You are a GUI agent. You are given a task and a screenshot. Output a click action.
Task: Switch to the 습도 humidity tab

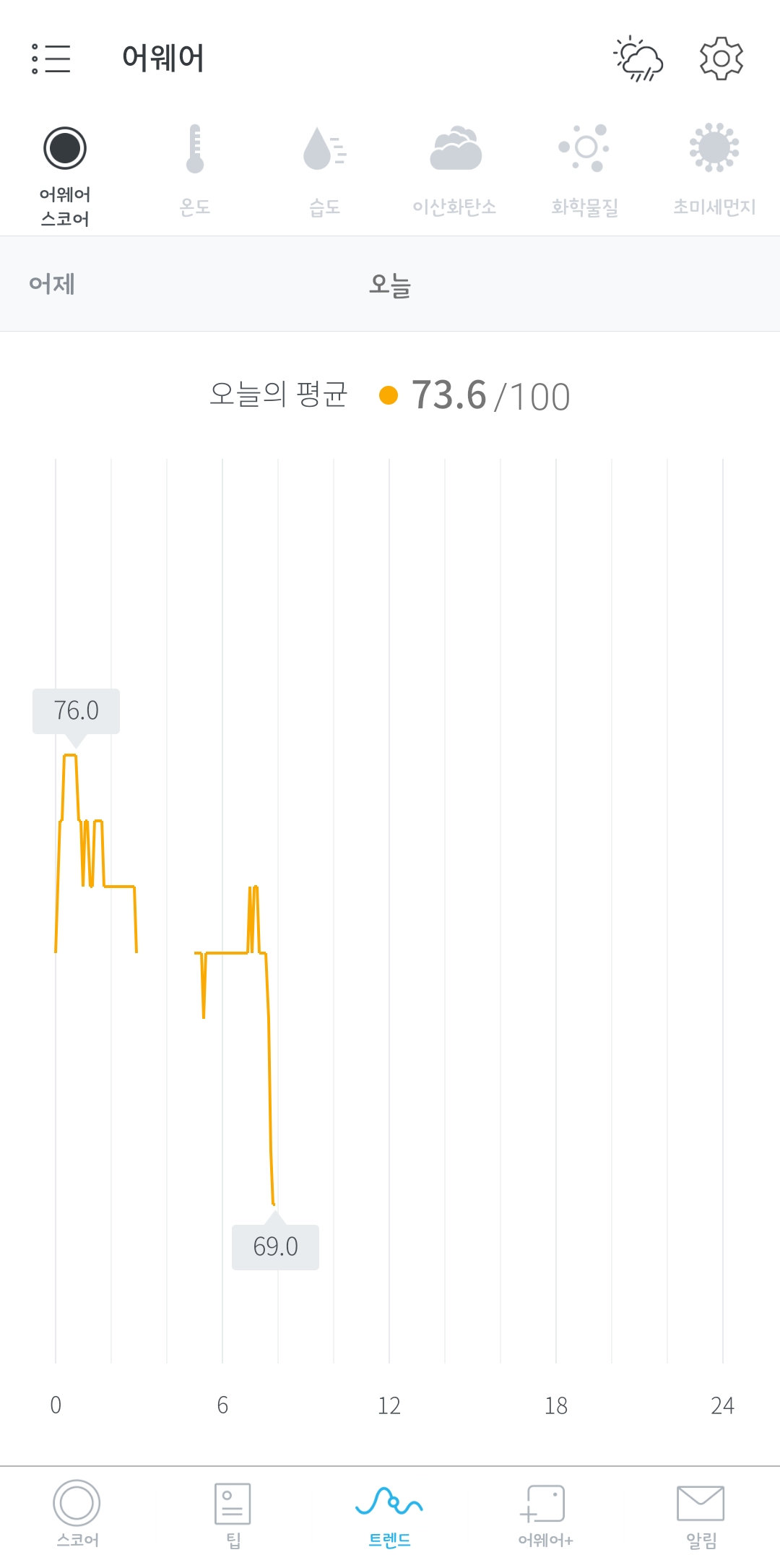click(325, 171)
